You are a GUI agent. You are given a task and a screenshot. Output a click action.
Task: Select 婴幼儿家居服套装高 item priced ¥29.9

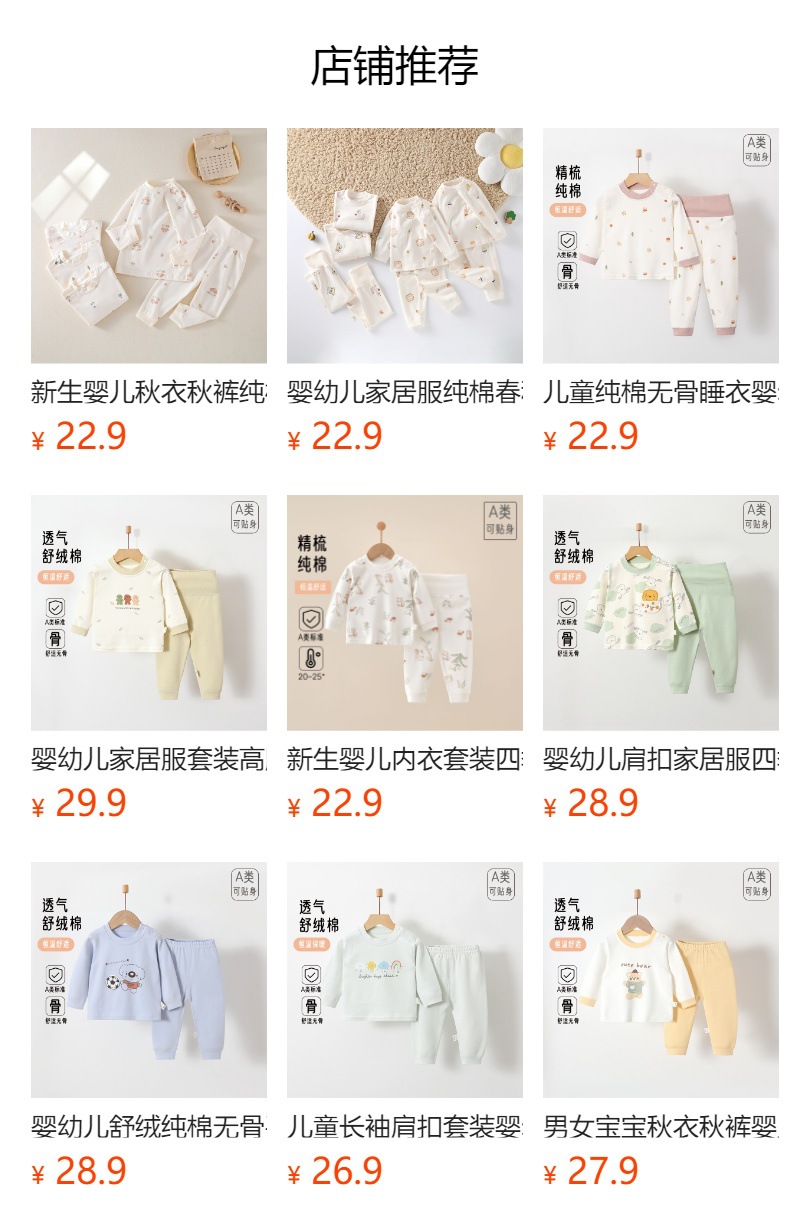click(x=149, y=613)
